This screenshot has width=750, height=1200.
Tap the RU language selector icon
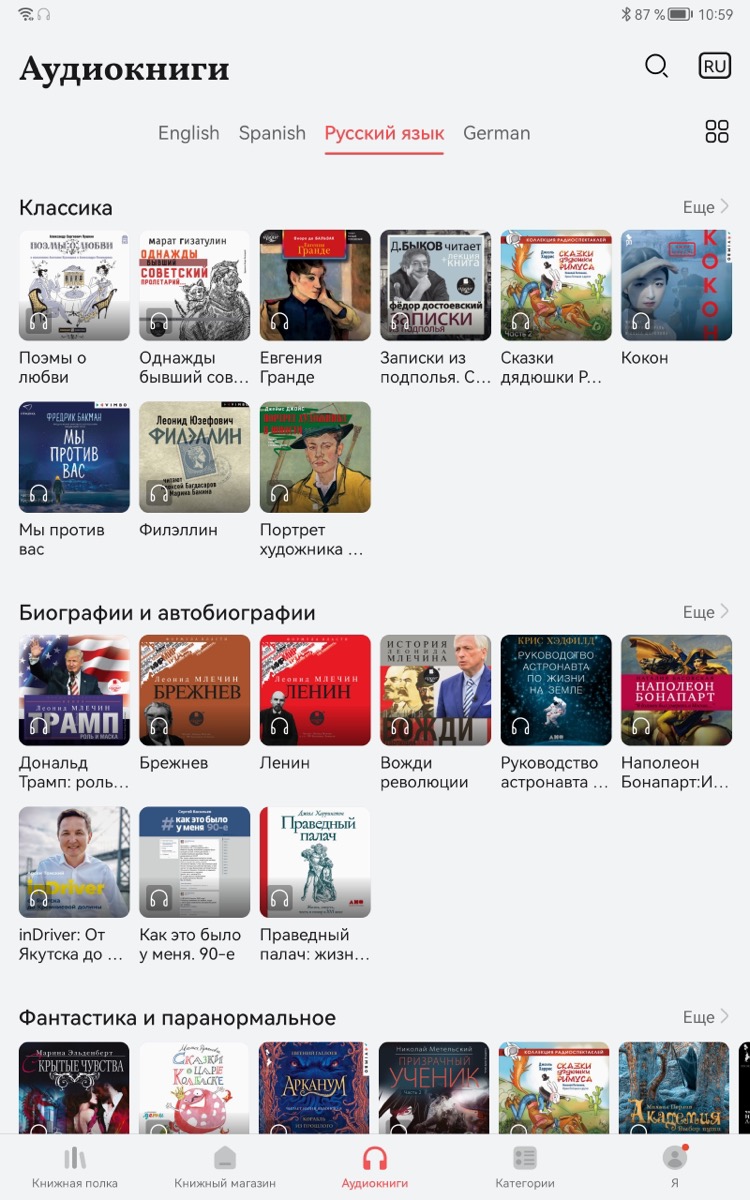714,67
